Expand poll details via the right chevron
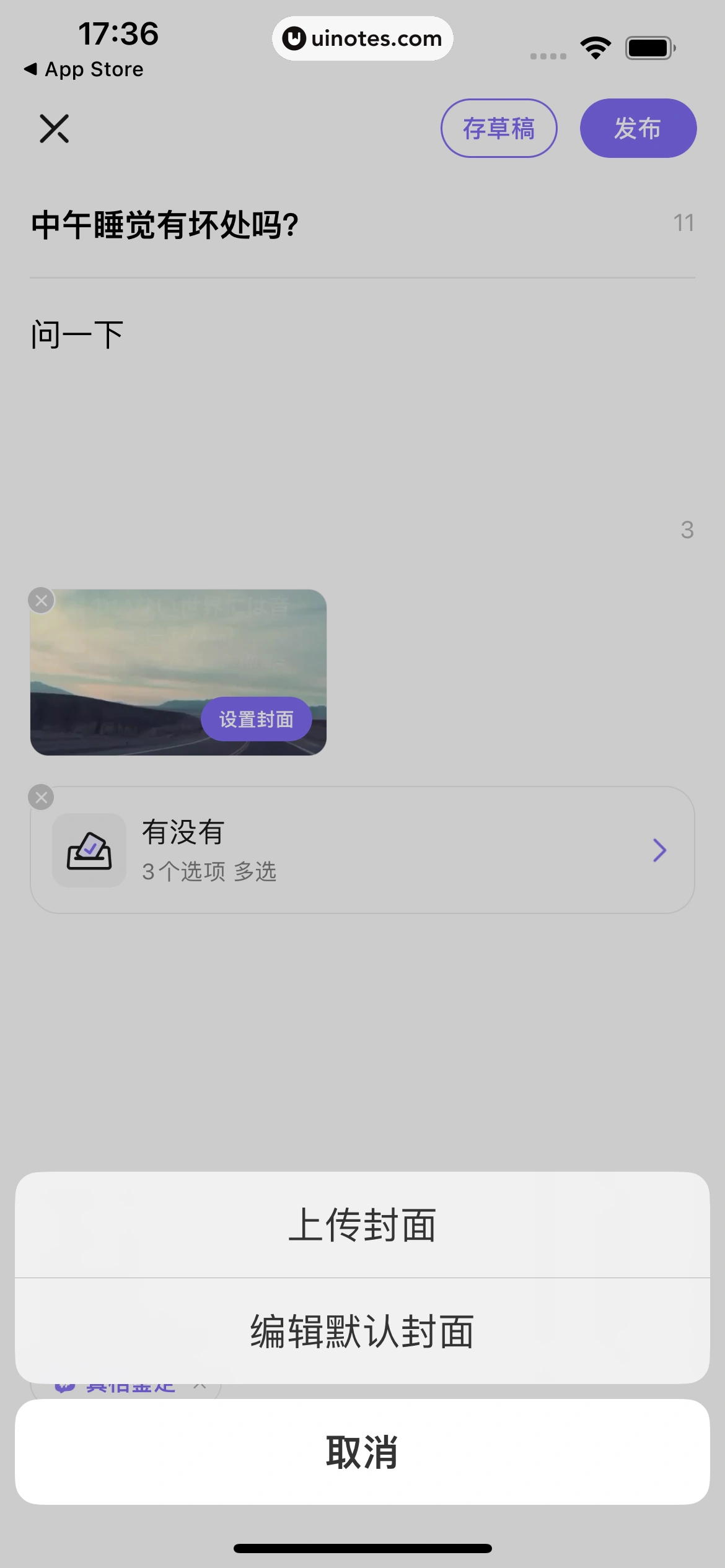 tap(659, 850)
